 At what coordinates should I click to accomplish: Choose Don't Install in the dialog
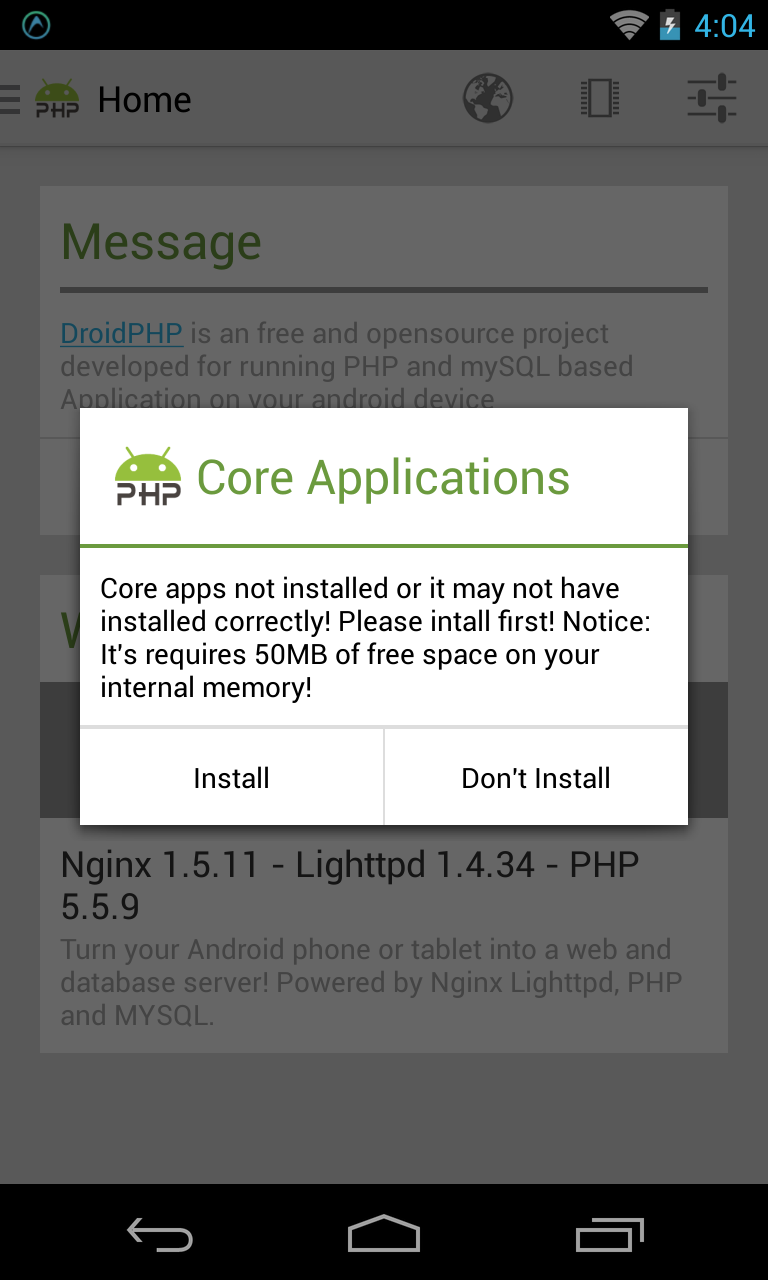click(536, 777)
